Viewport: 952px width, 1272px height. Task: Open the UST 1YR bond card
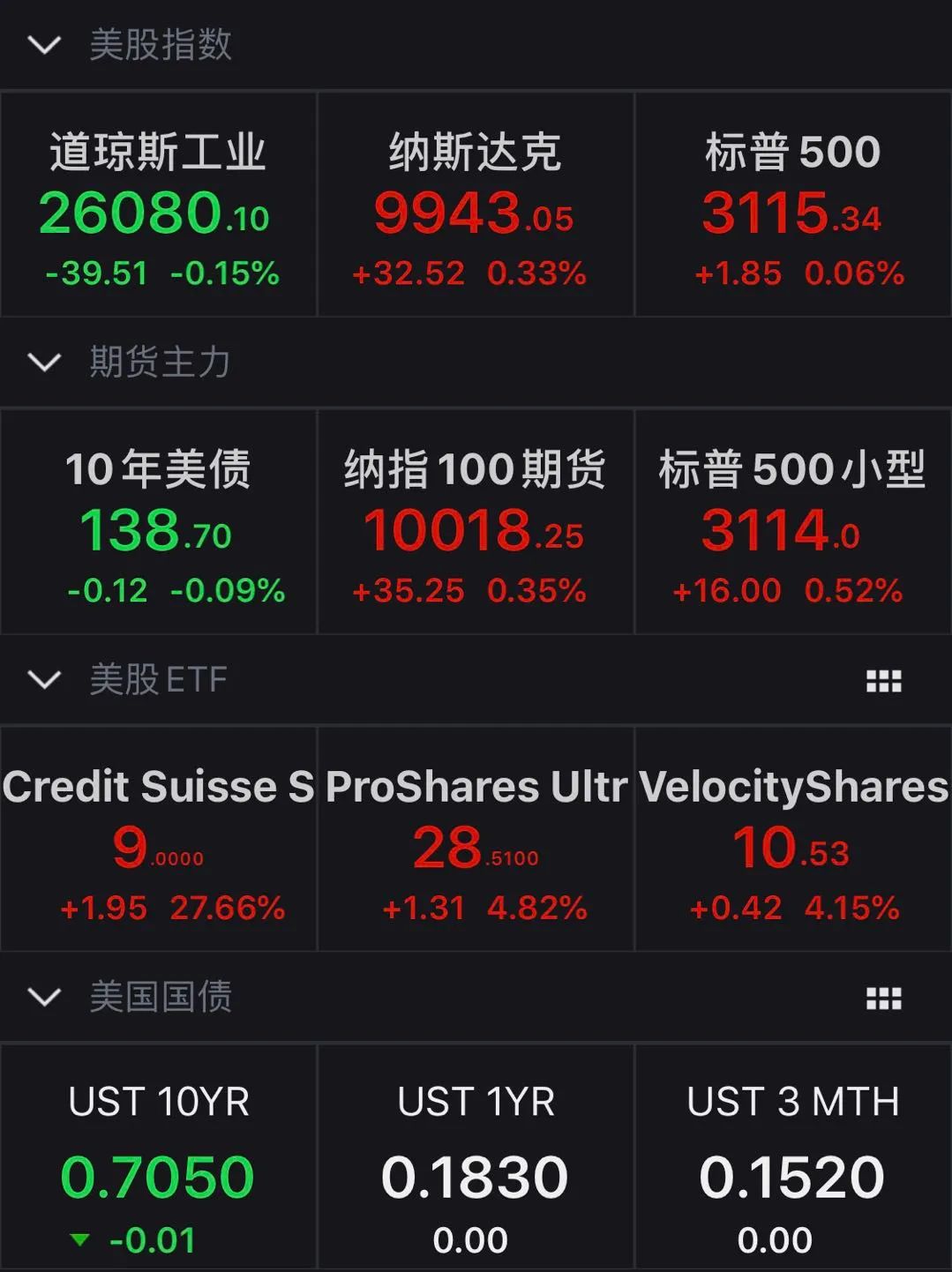(476, 1157)
